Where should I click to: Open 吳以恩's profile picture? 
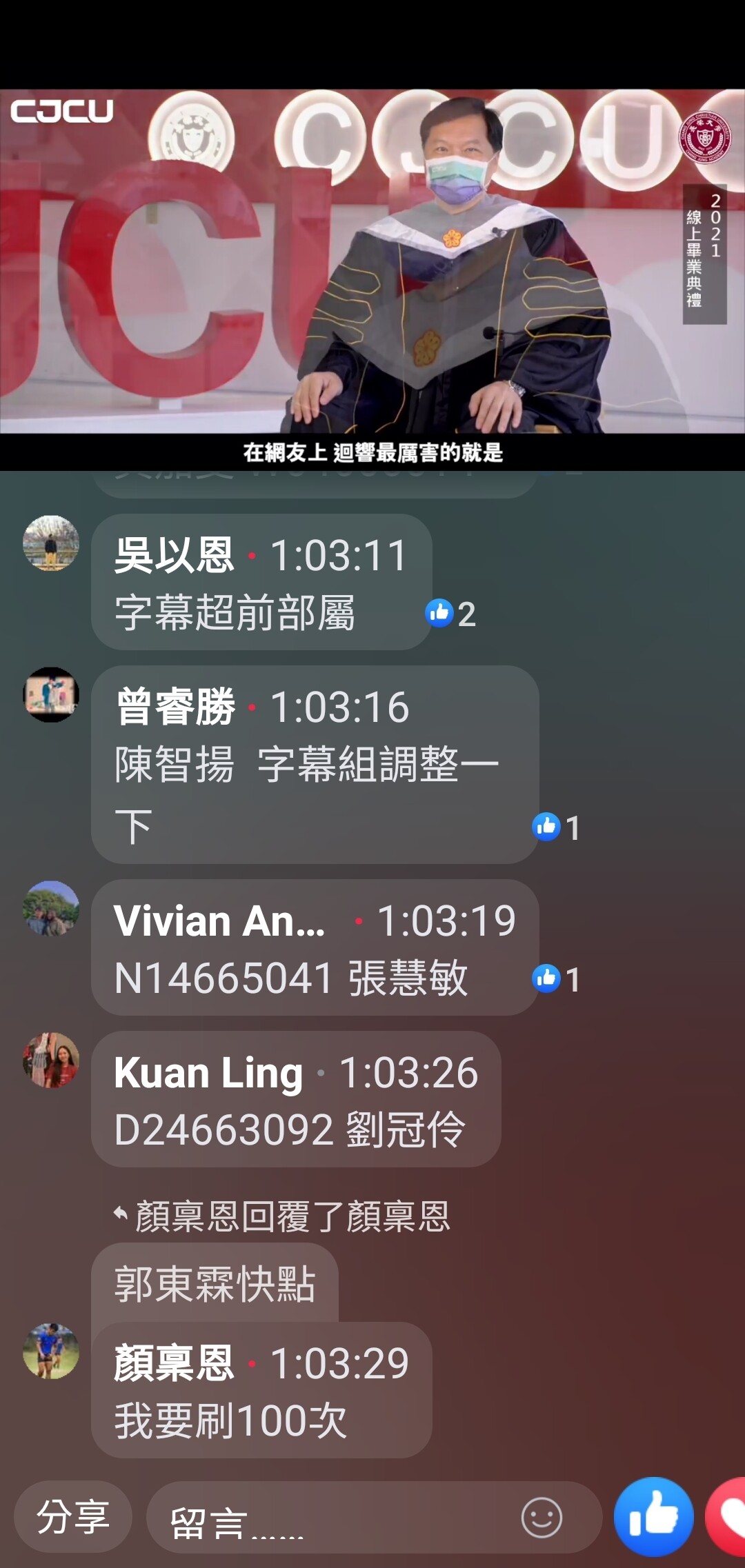point(51,543)
